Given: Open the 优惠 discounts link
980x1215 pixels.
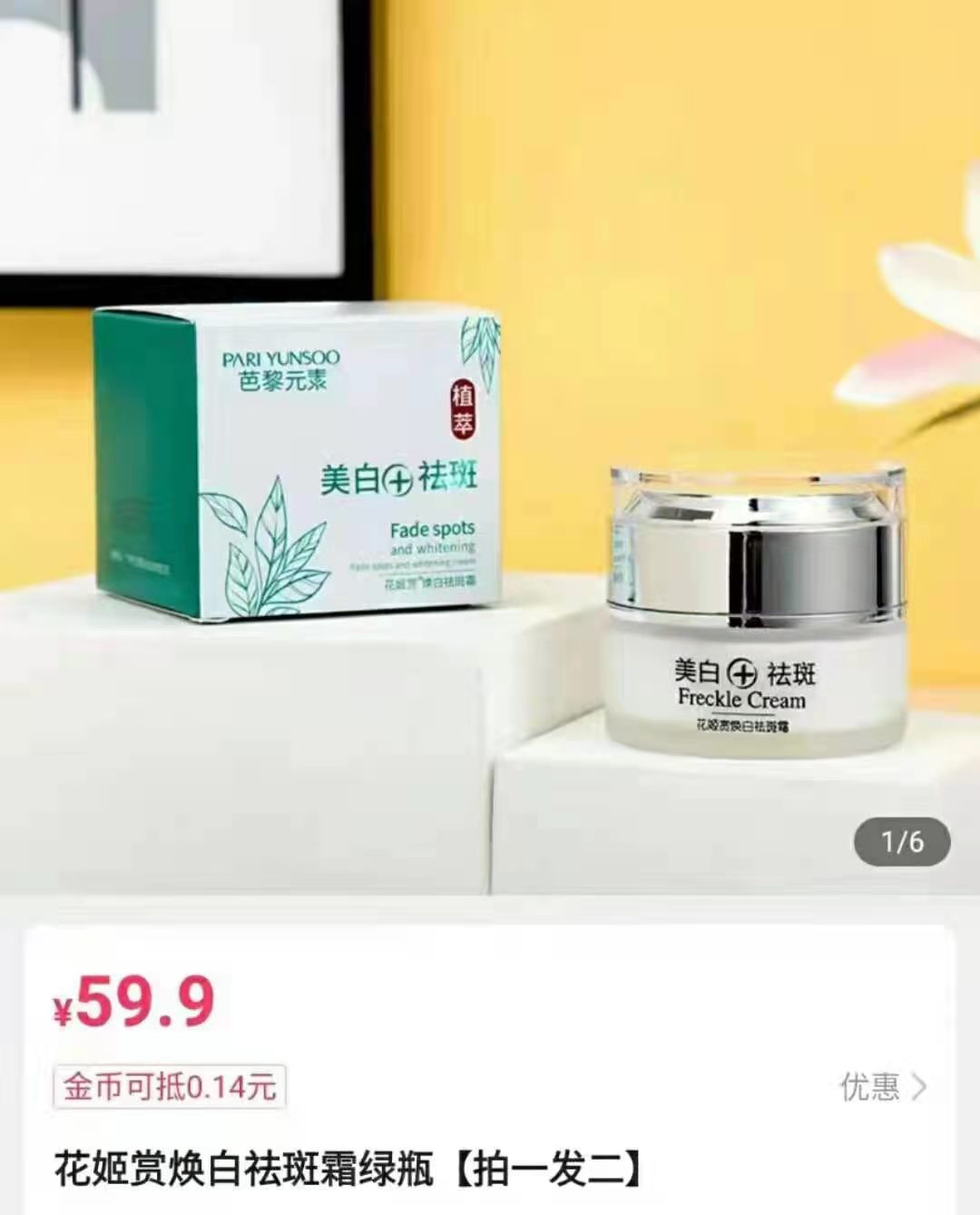Looking at the screenshot, I should pos(882,1086).
